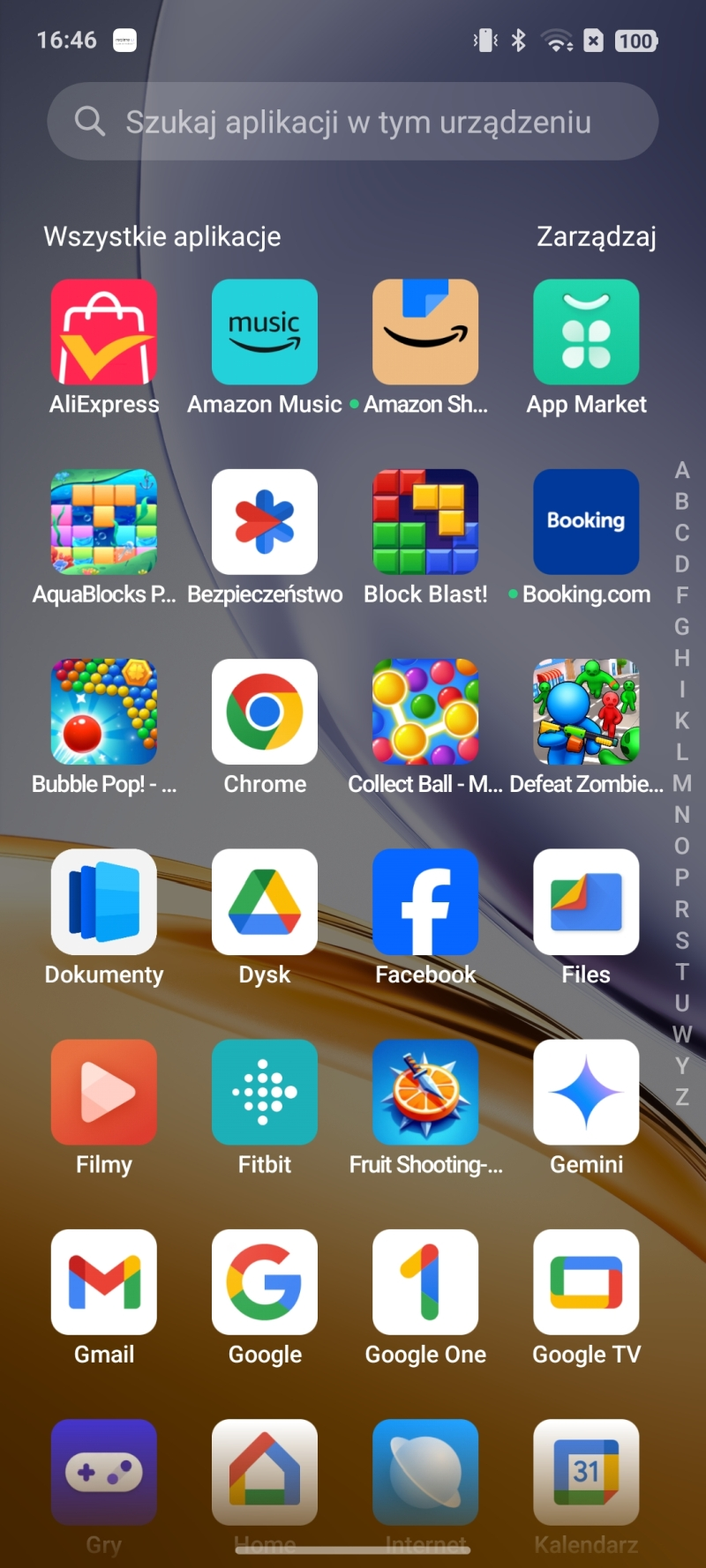Open Booking.com app
This screenshot has width=706, height=1568.
(x=586, y=522)
